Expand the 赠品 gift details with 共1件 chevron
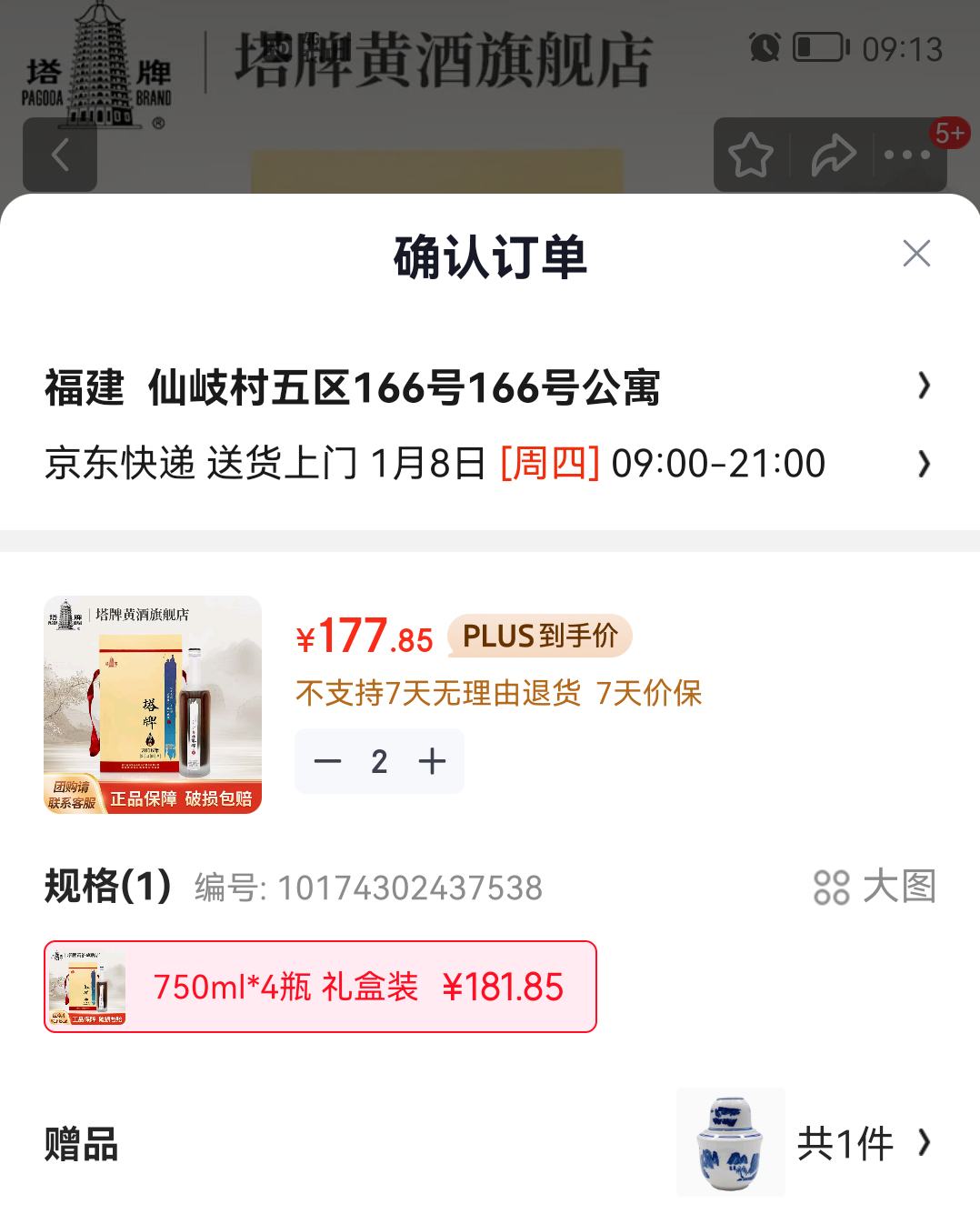980x1214 pixels. (929, 1144)
